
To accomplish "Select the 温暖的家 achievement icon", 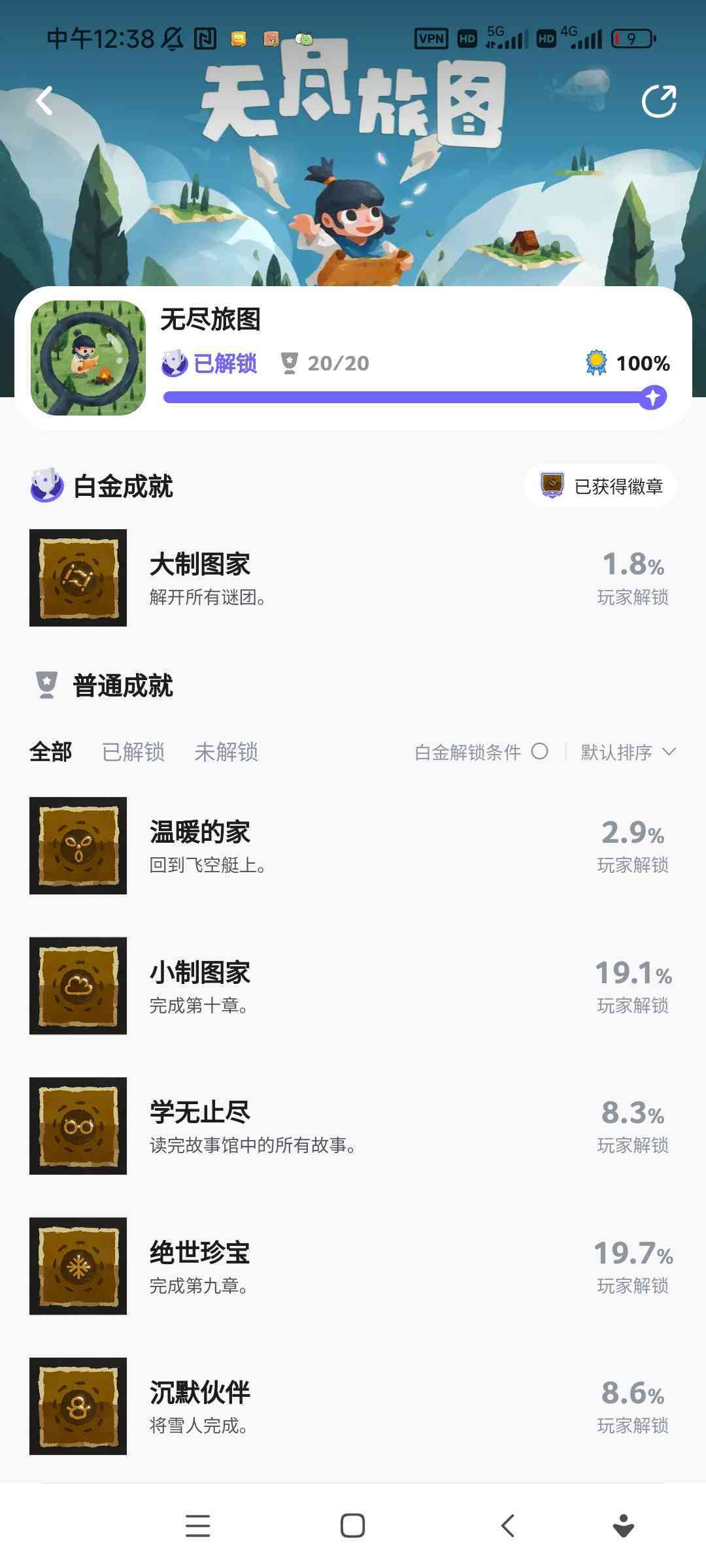I will [78, 845].
